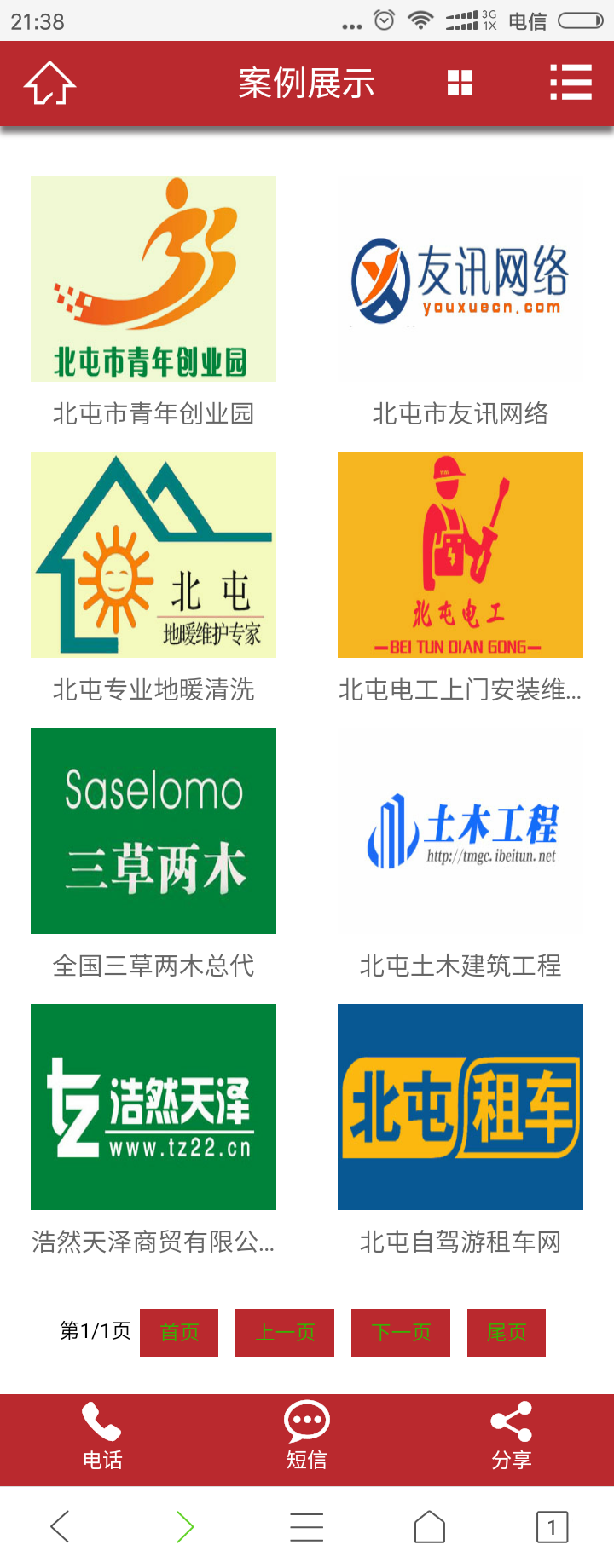Open the 北屯土木建筑工程 case
614x1568 pixels.
click(x=460, y=831)
